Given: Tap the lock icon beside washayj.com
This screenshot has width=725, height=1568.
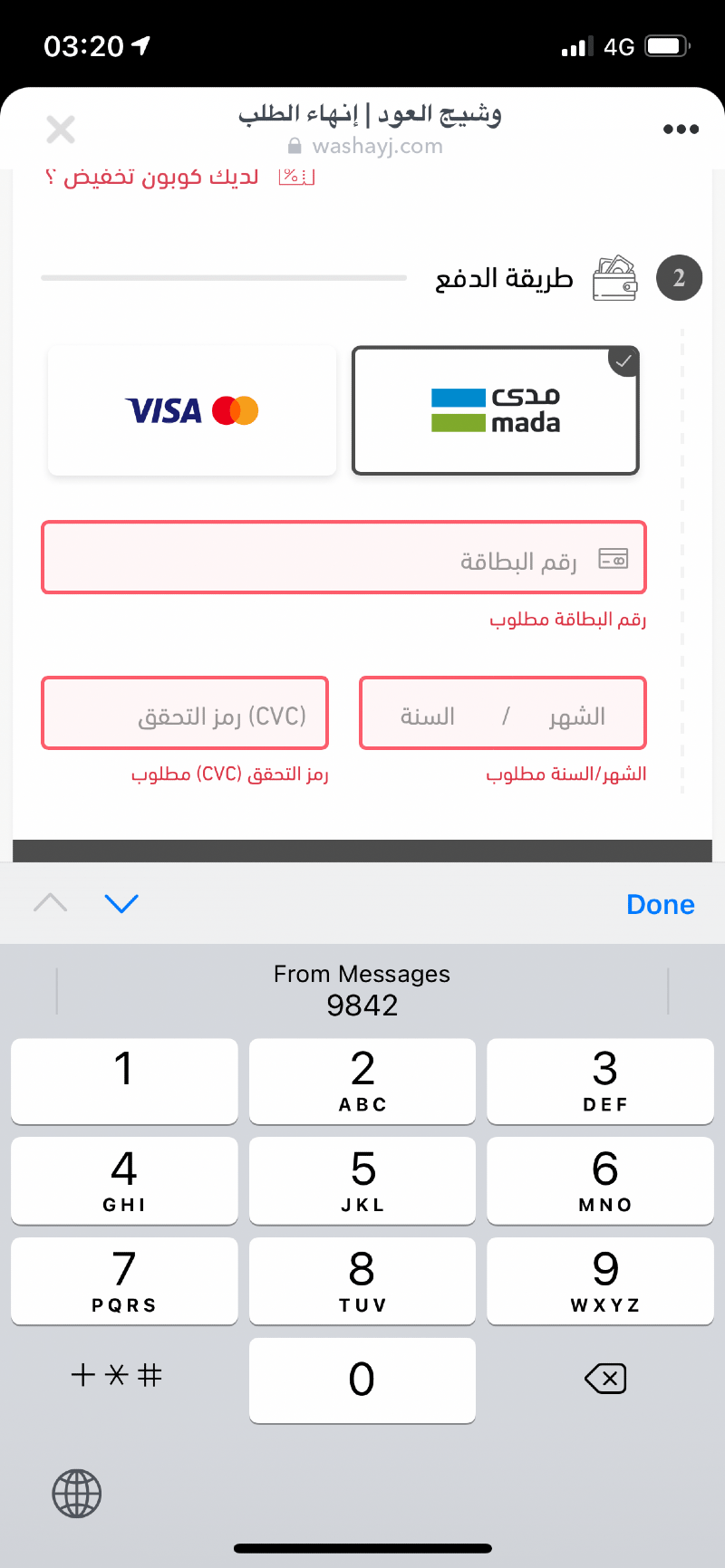Looking at the screenshot, I should tap(295, 146).
